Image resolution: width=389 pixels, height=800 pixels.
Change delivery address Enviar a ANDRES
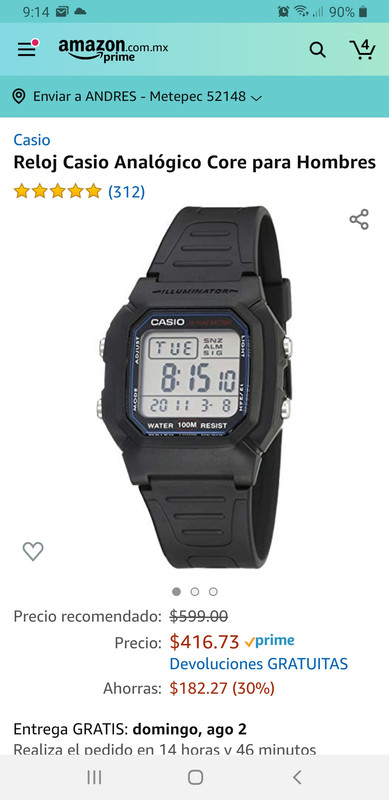(x=137, y=96)
